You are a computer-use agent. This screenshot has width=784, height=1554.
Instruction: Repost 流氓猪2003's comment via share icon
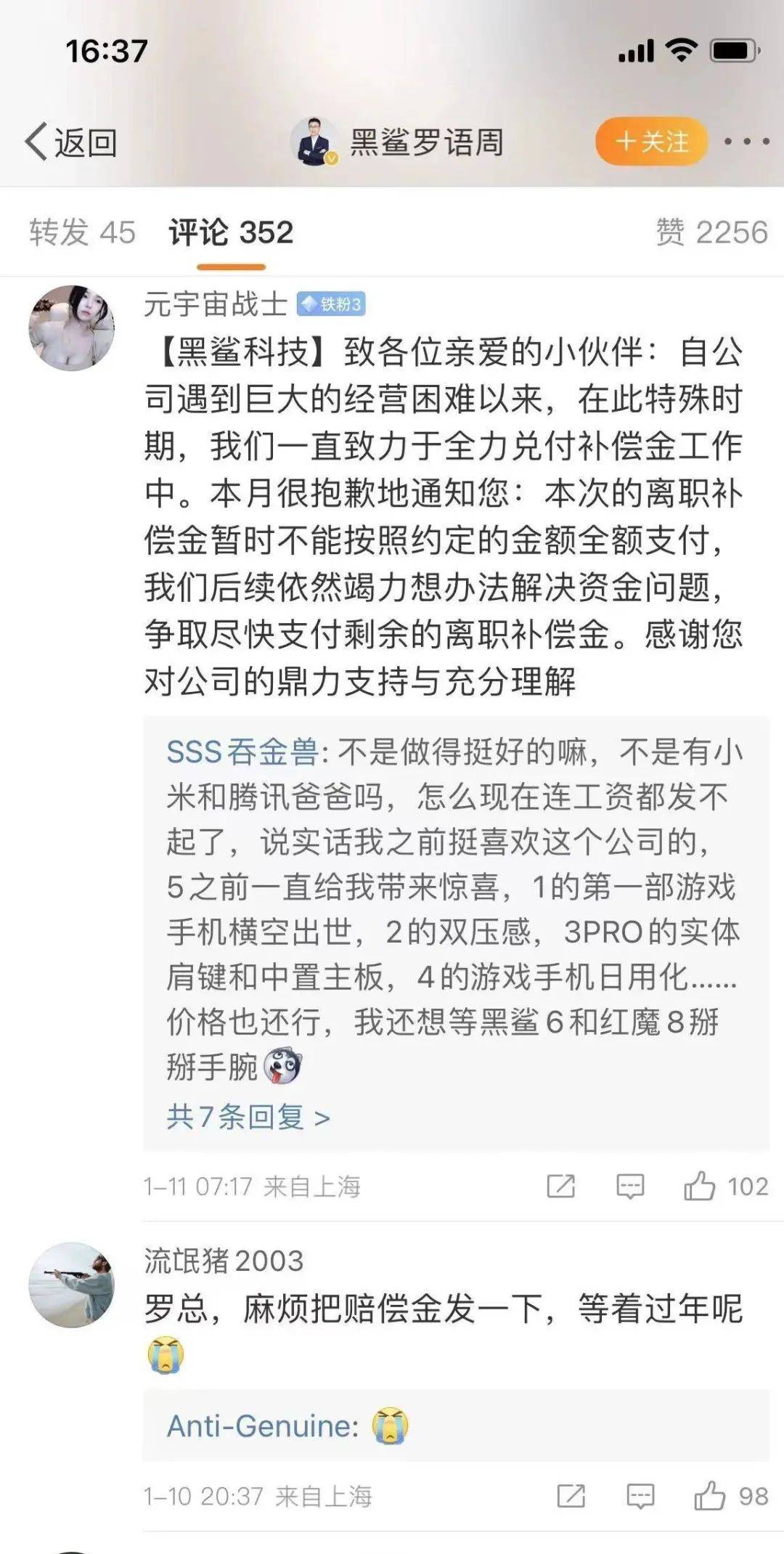(x=571, y=1496)
